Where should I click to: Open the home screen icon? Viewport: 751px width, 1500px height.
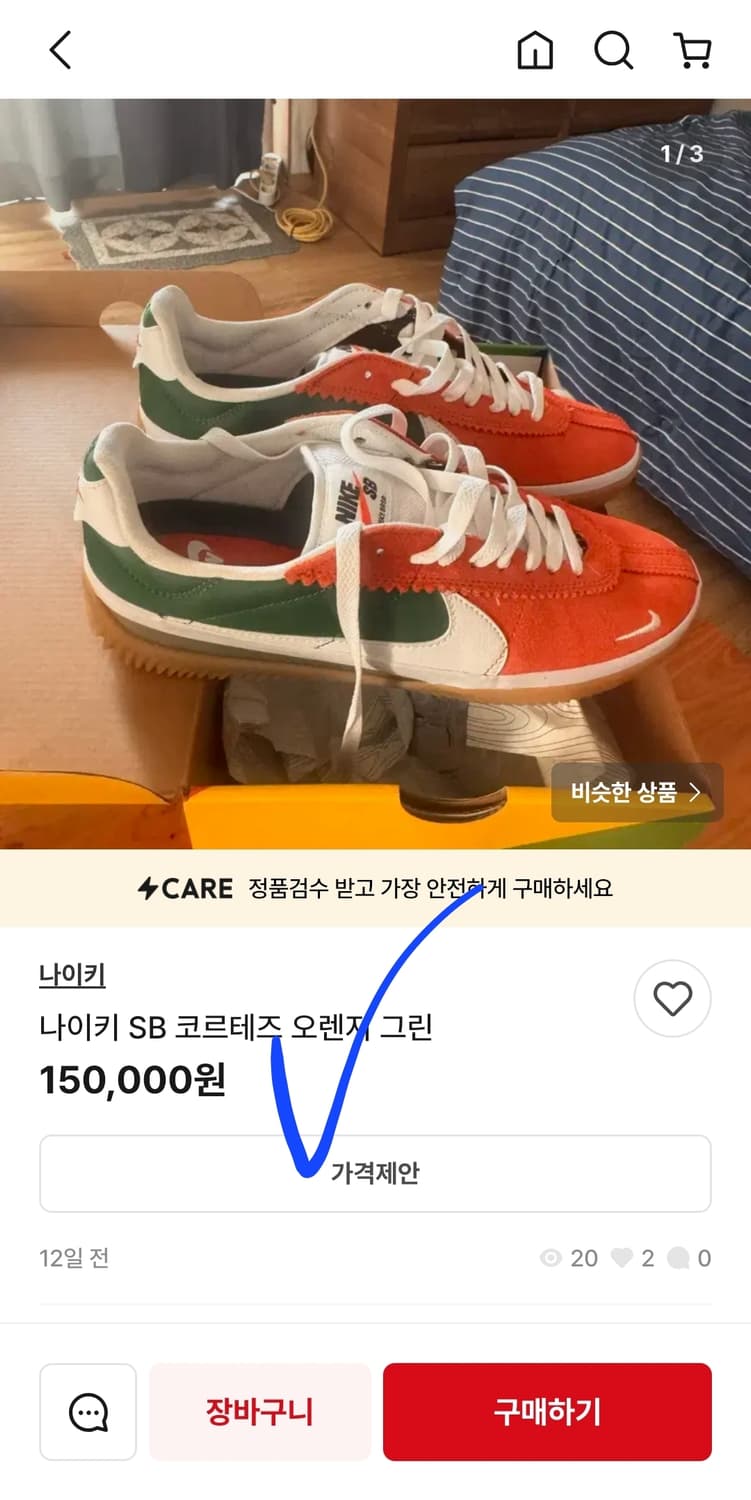(535, 51)
